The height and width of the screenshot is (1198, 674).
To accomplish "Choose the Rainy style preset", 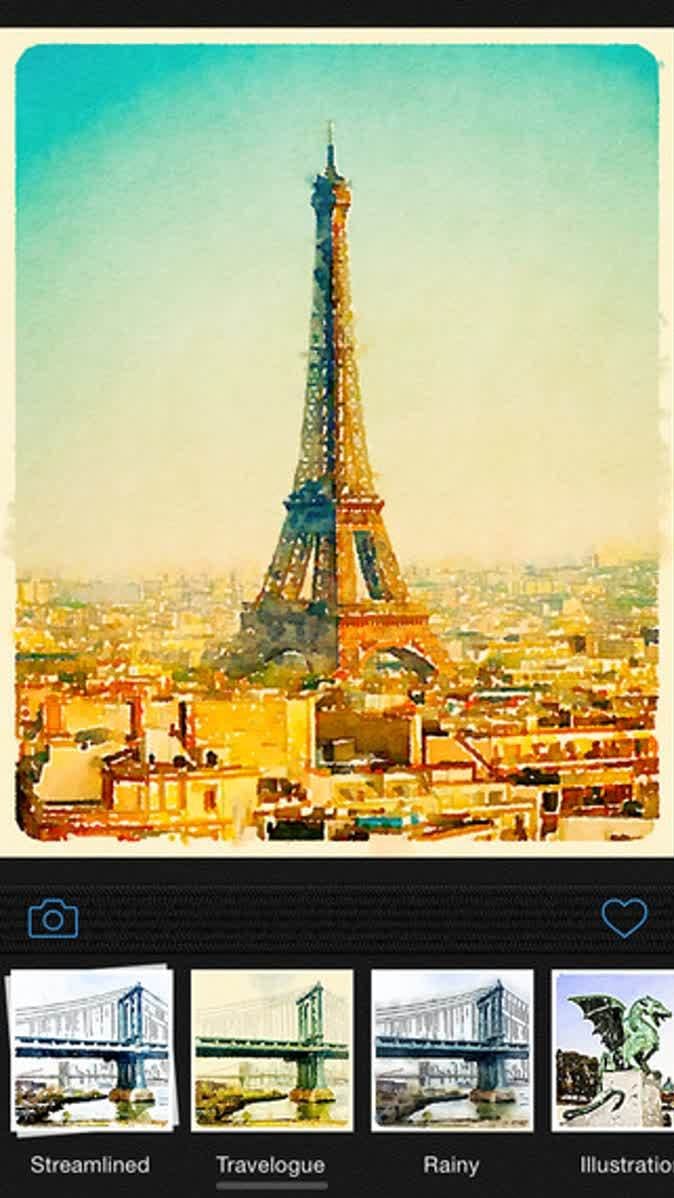I will pos(451,1050).
